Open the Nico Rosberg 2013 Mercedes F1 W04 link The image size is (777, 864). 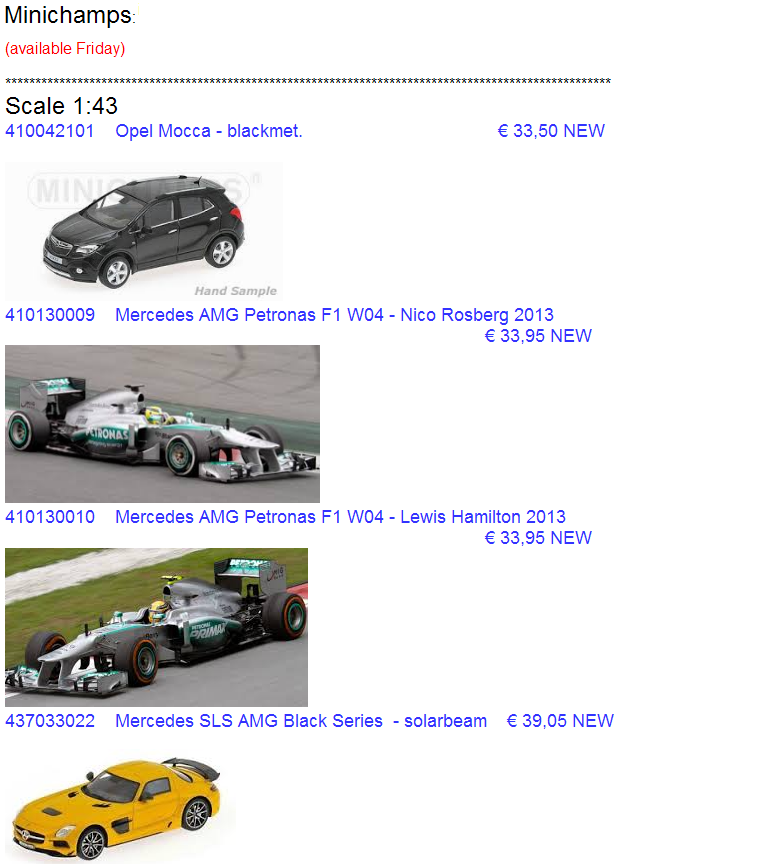(334, 315)
